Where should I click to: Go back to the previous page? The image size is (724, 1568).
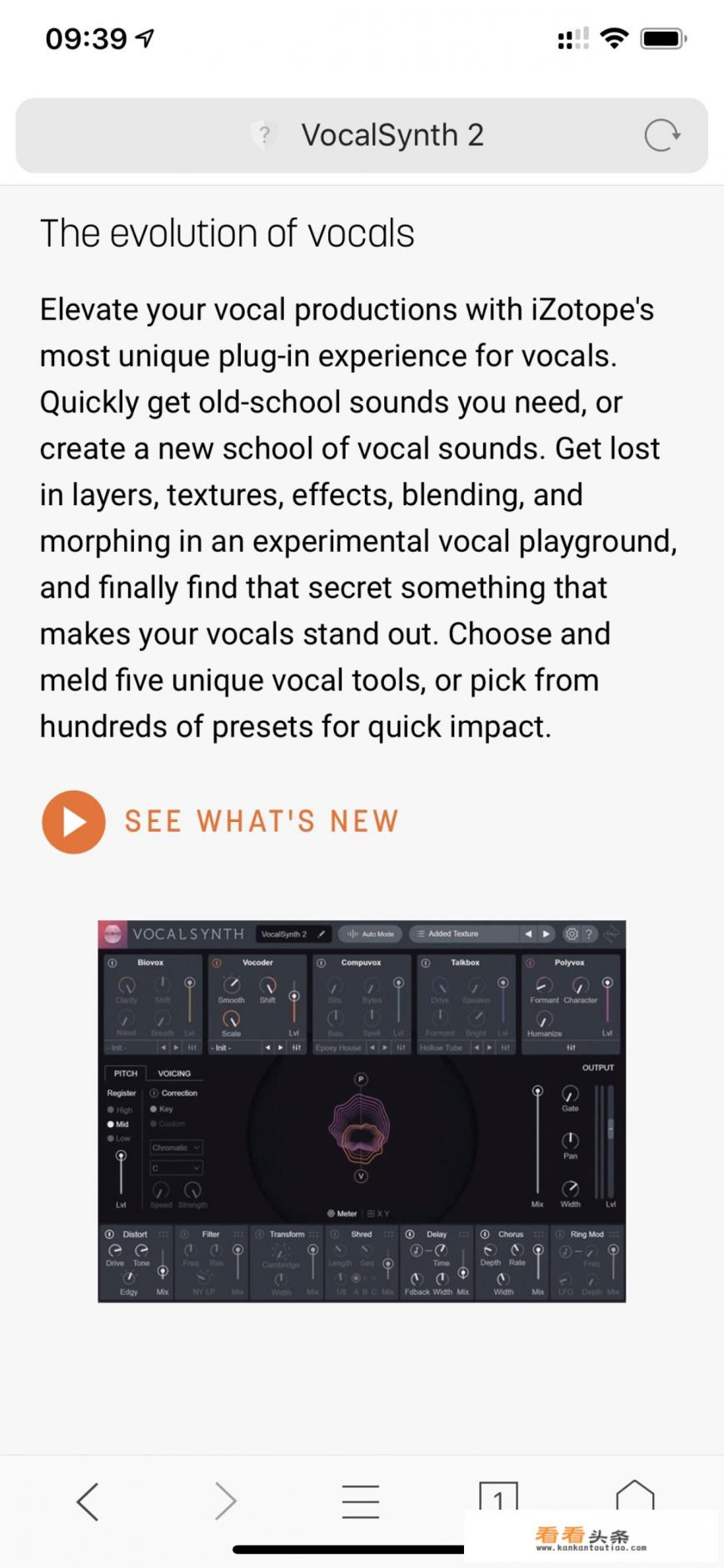point(87,1500)
